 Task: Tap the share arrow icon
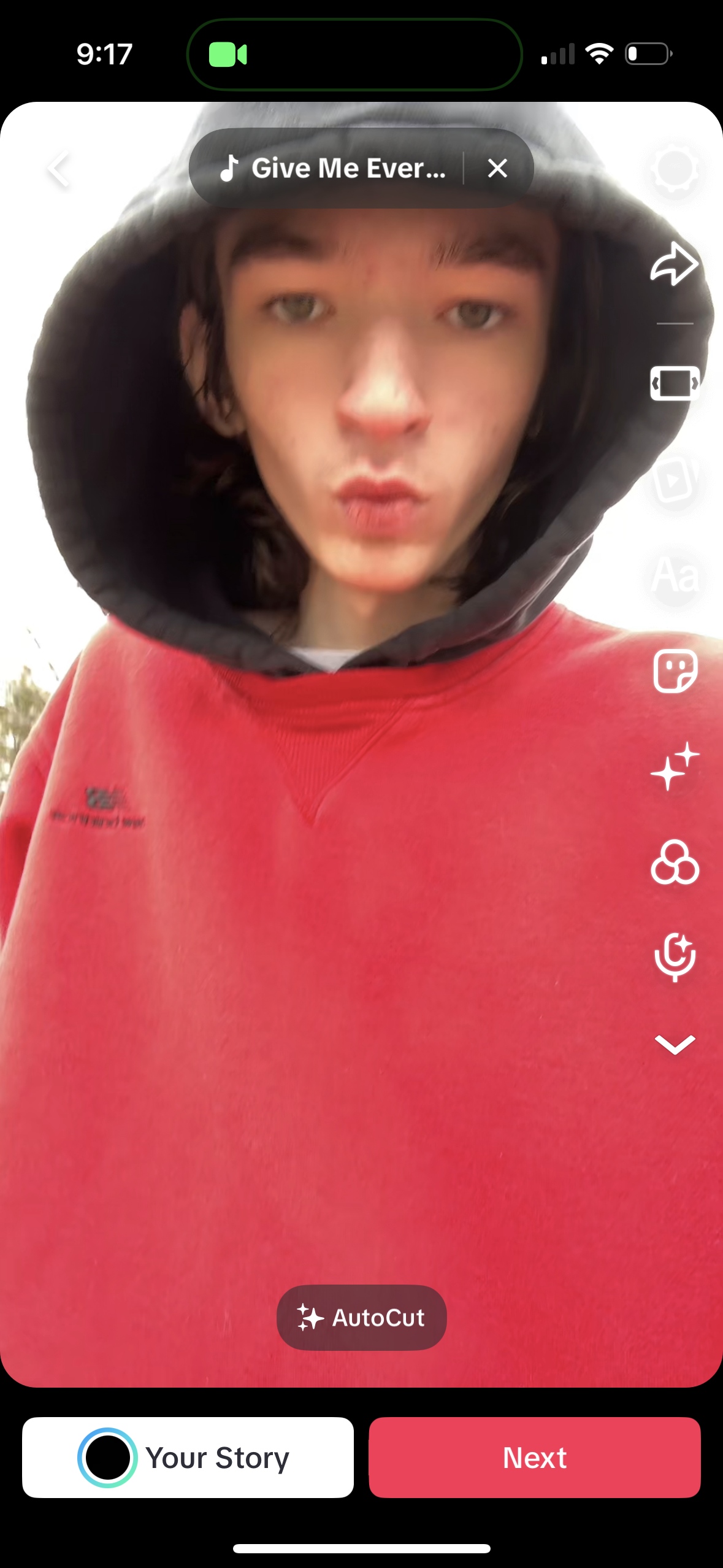(x=675, y=264)
